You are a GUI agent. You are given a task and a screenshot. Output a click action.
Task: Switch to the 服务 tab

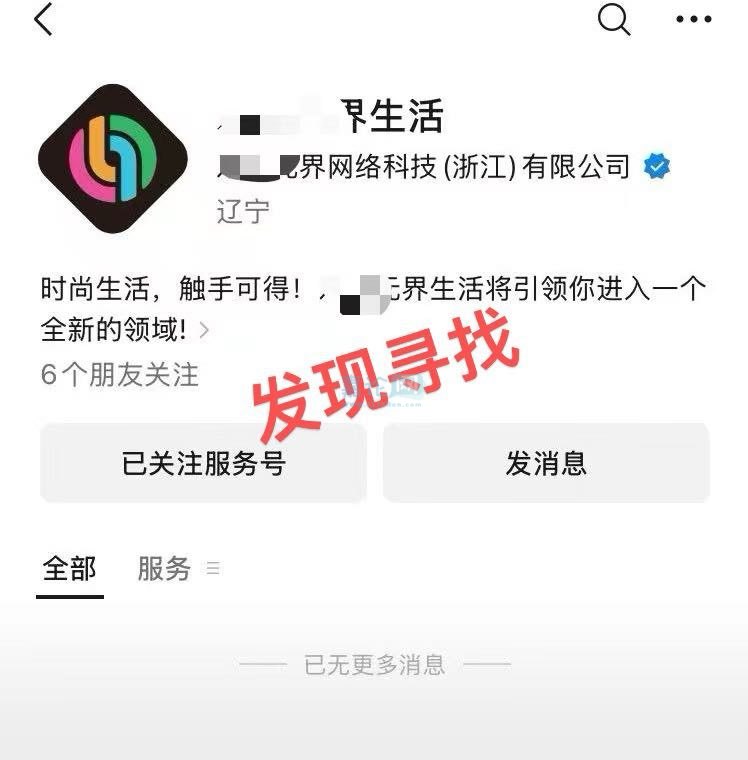click(165, 569)
